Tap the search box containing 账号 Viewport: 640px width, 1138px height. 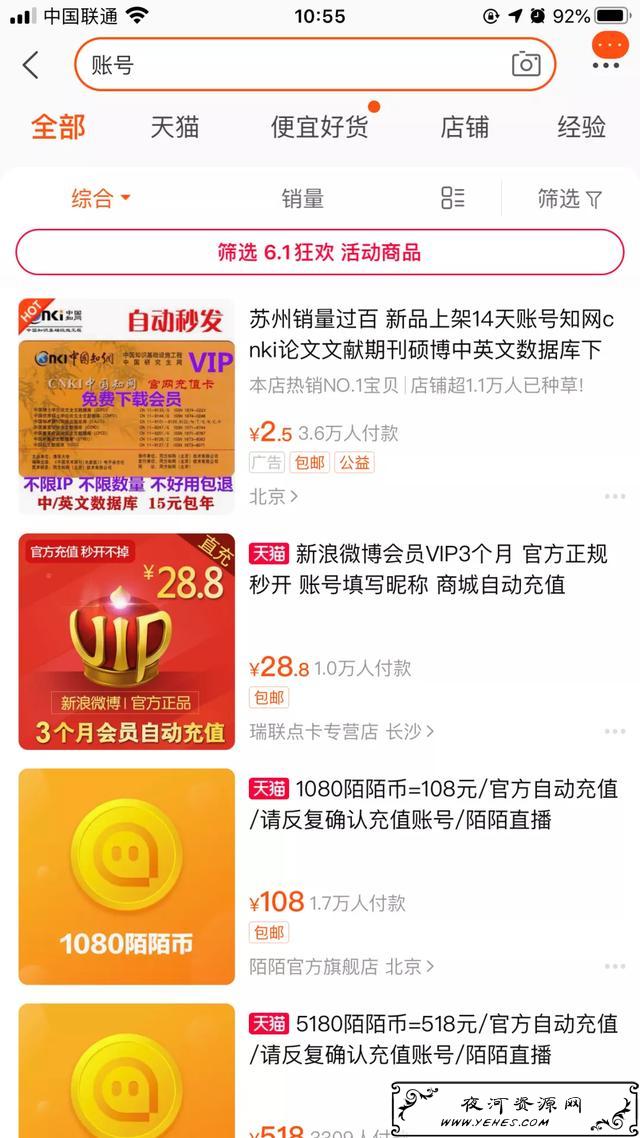point(315,65)
